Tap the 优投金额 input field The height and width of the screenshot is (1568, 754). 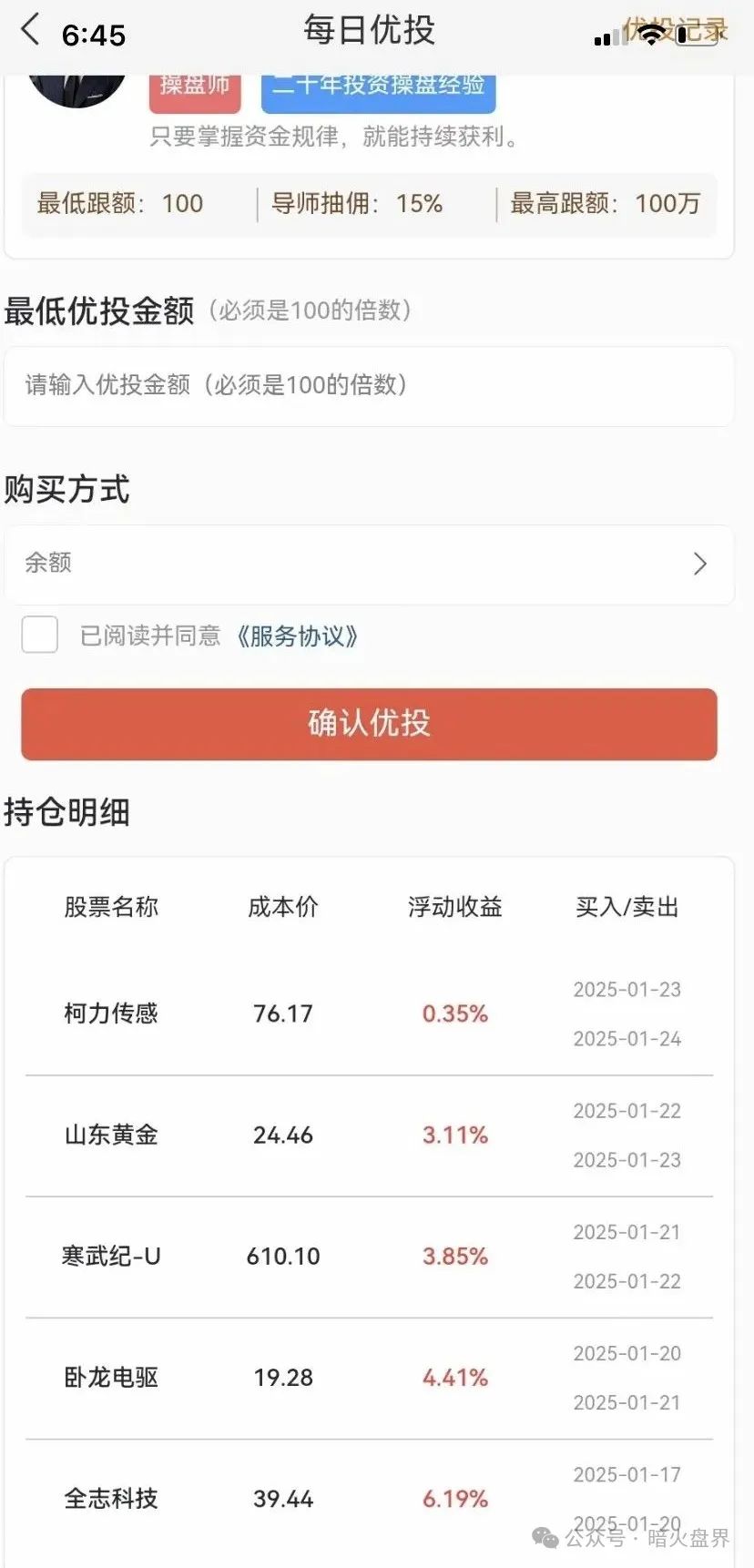(x=368, y=385)
